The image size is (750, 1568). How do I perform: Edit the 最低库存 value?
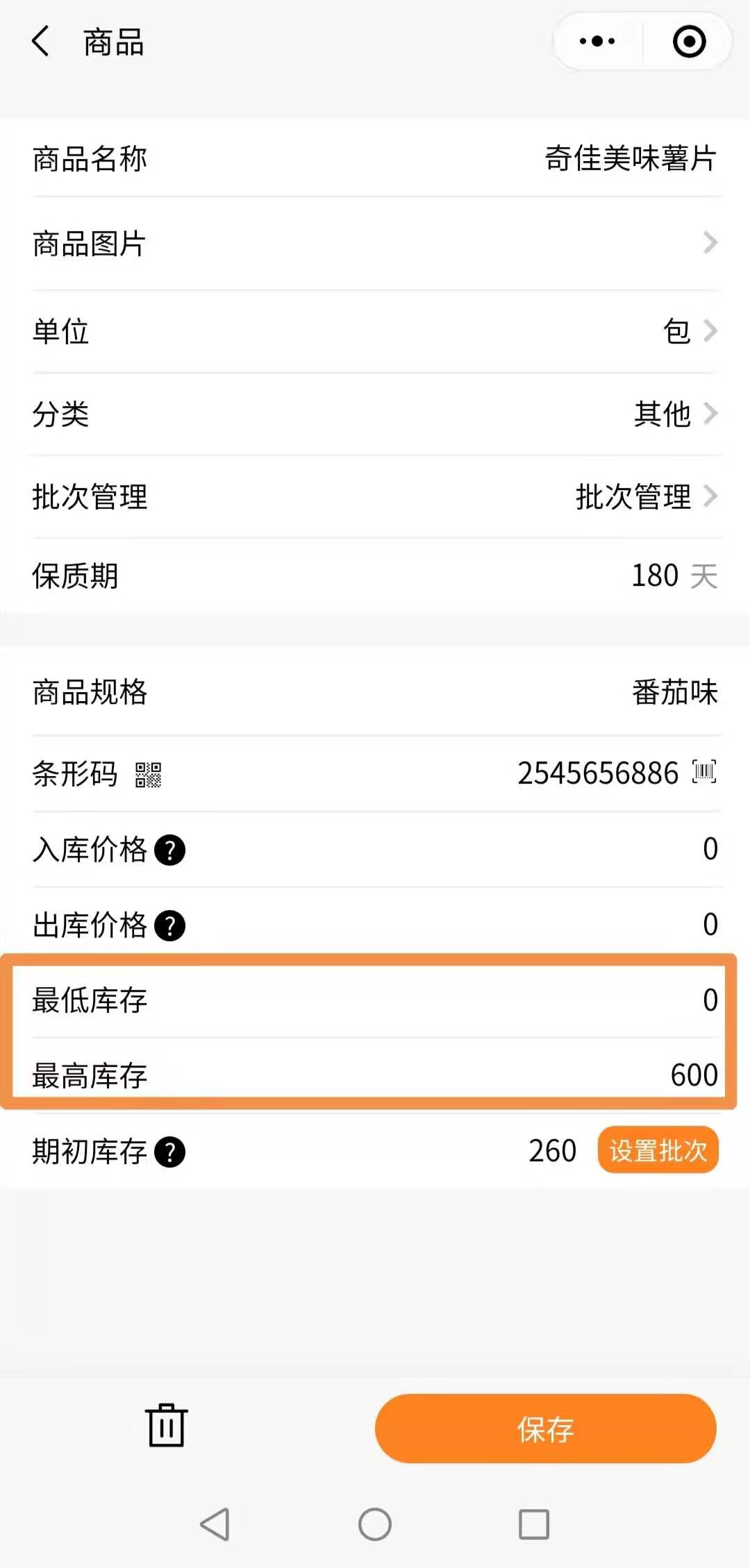(709, 1000)
